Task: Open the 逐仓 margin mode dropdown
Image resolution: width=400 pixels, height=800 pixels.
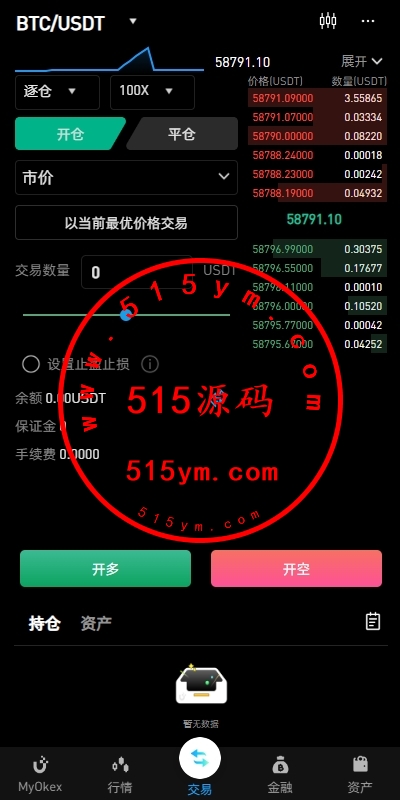Action: 57,92
